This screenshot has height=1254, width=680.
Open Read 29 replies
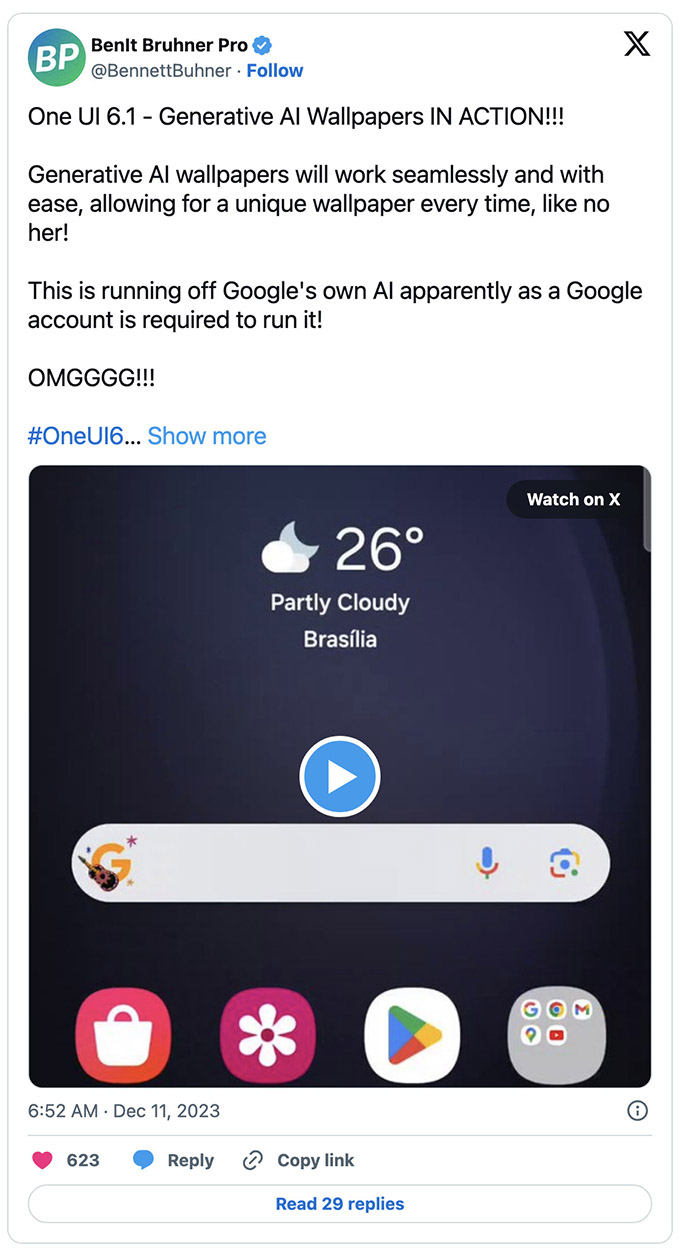(x=340, y=1204)
